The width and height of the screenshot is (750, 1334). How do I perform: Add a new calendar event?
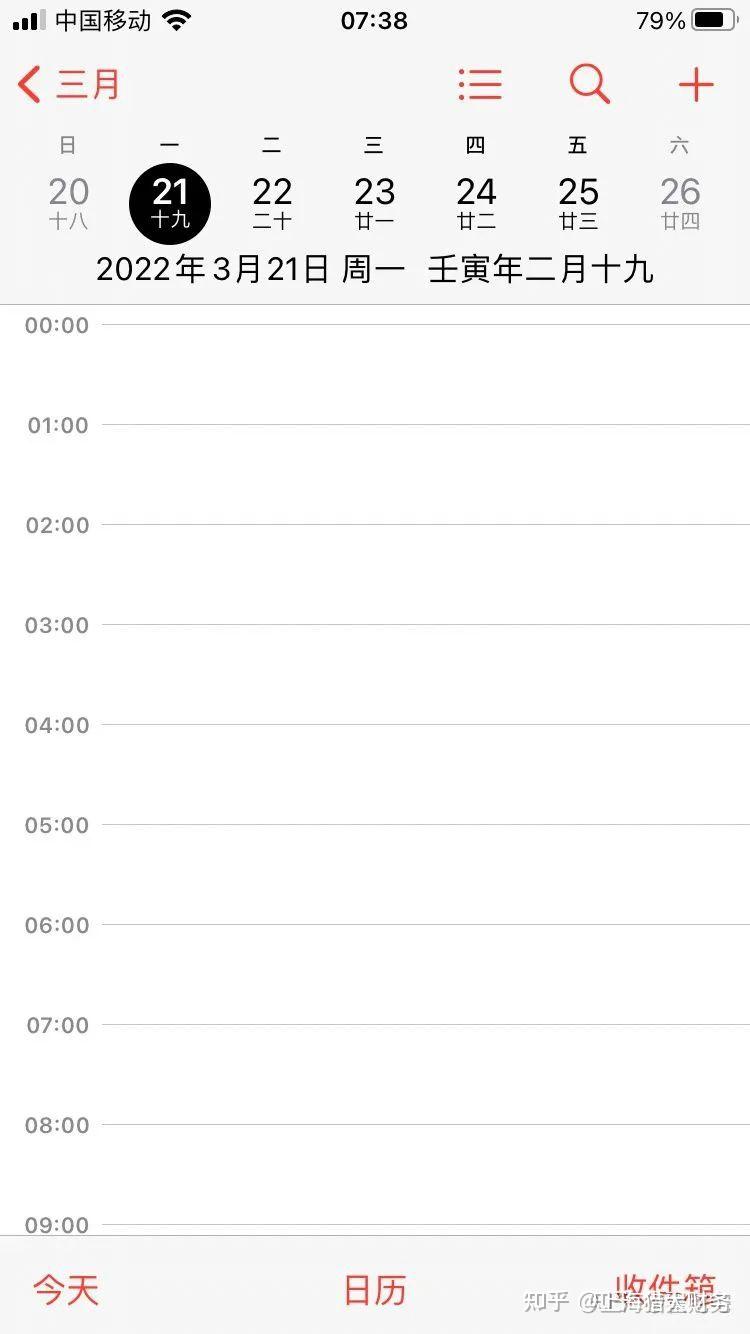click(x=696, y=85)
